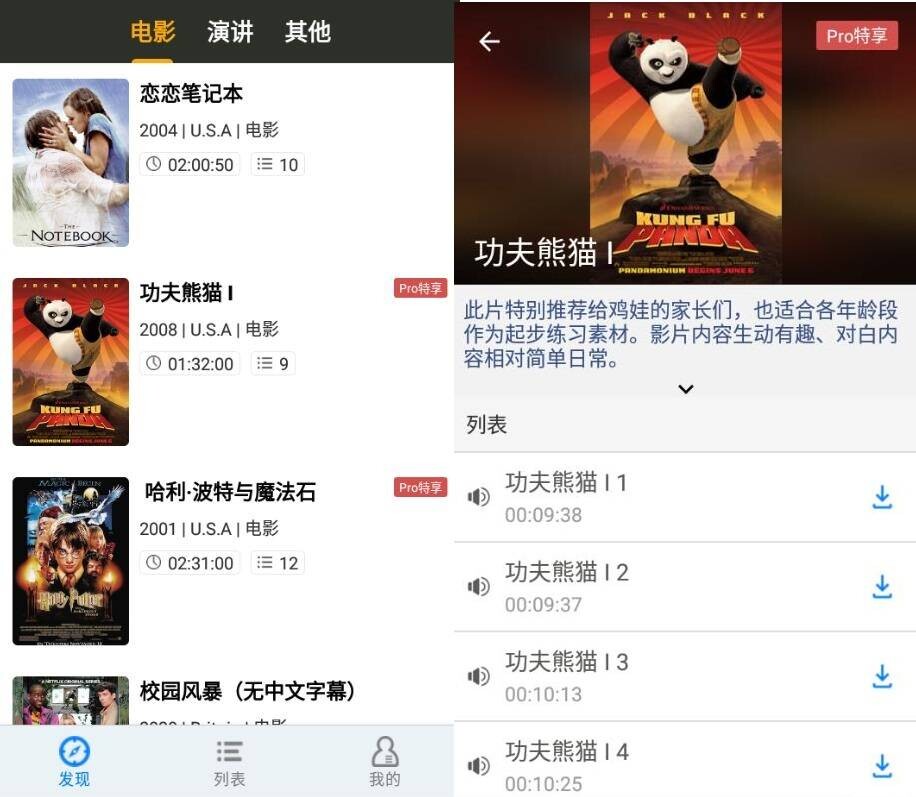Switch to the 其他 top tab
Viewport: 916px width, 797px height.
(307, 32)
